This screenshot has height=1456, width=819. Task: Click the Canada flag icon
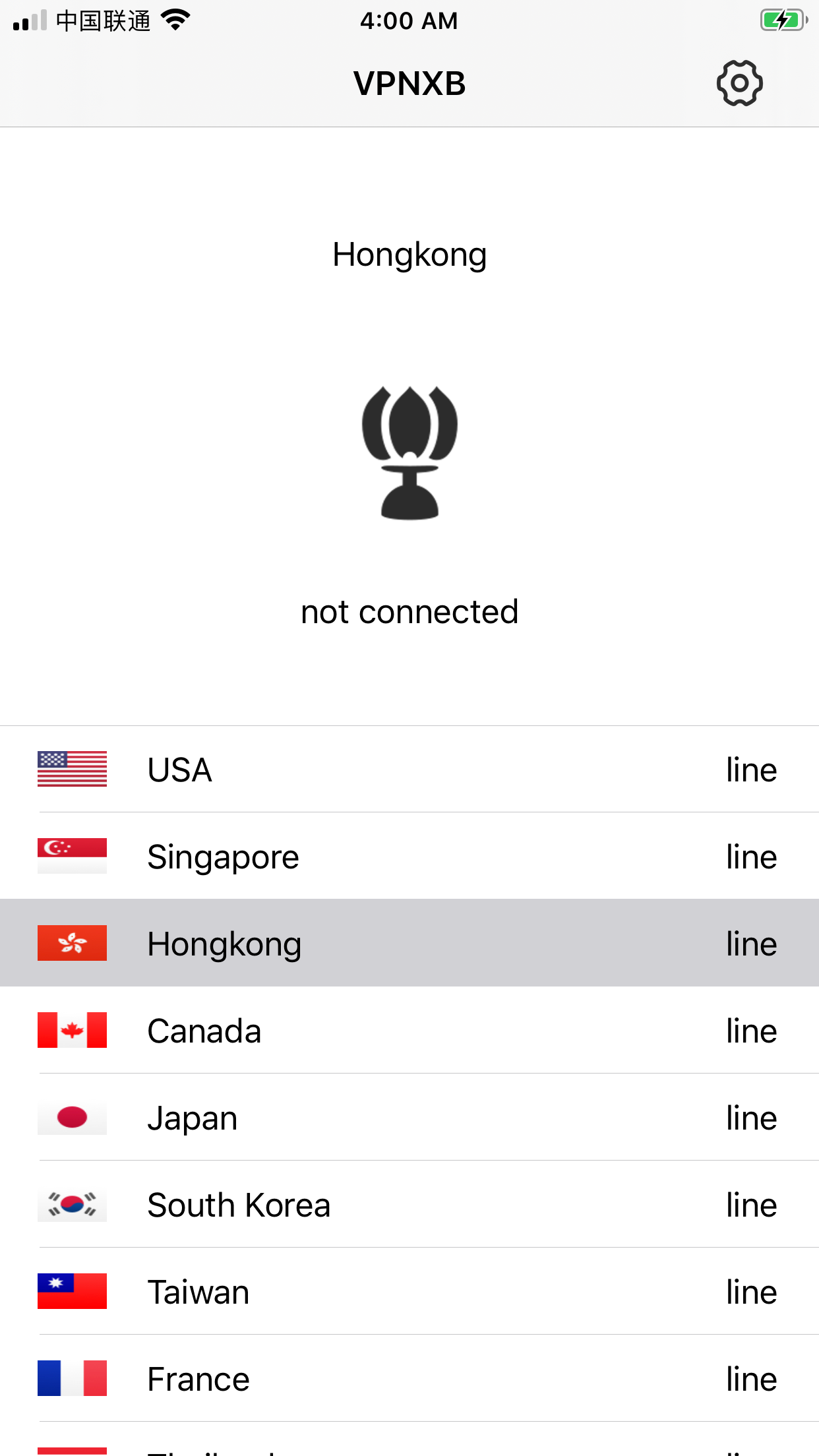pos(72,1030)
